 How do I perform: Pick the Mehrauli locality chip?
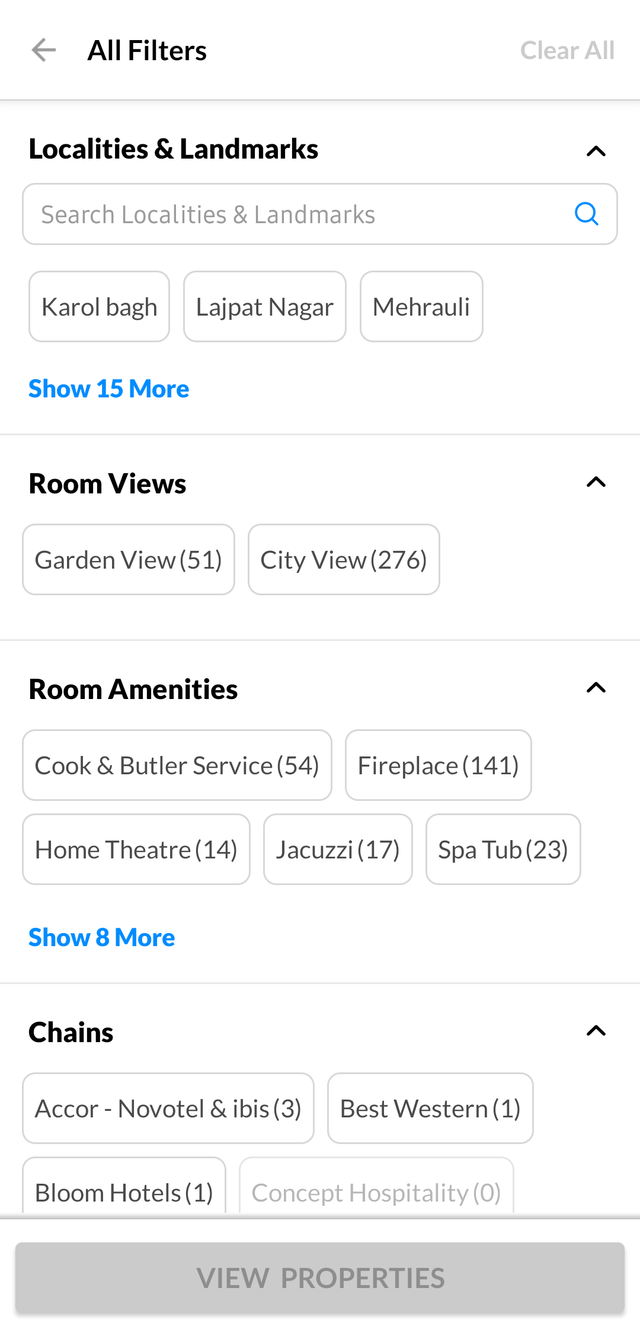pos(421,307)
